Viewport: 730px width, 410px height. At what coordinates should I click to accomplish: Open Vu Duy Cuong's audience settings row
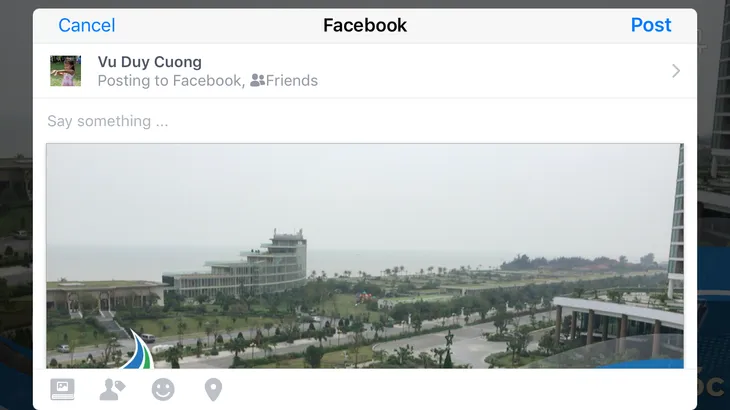(x=365, y=71)
